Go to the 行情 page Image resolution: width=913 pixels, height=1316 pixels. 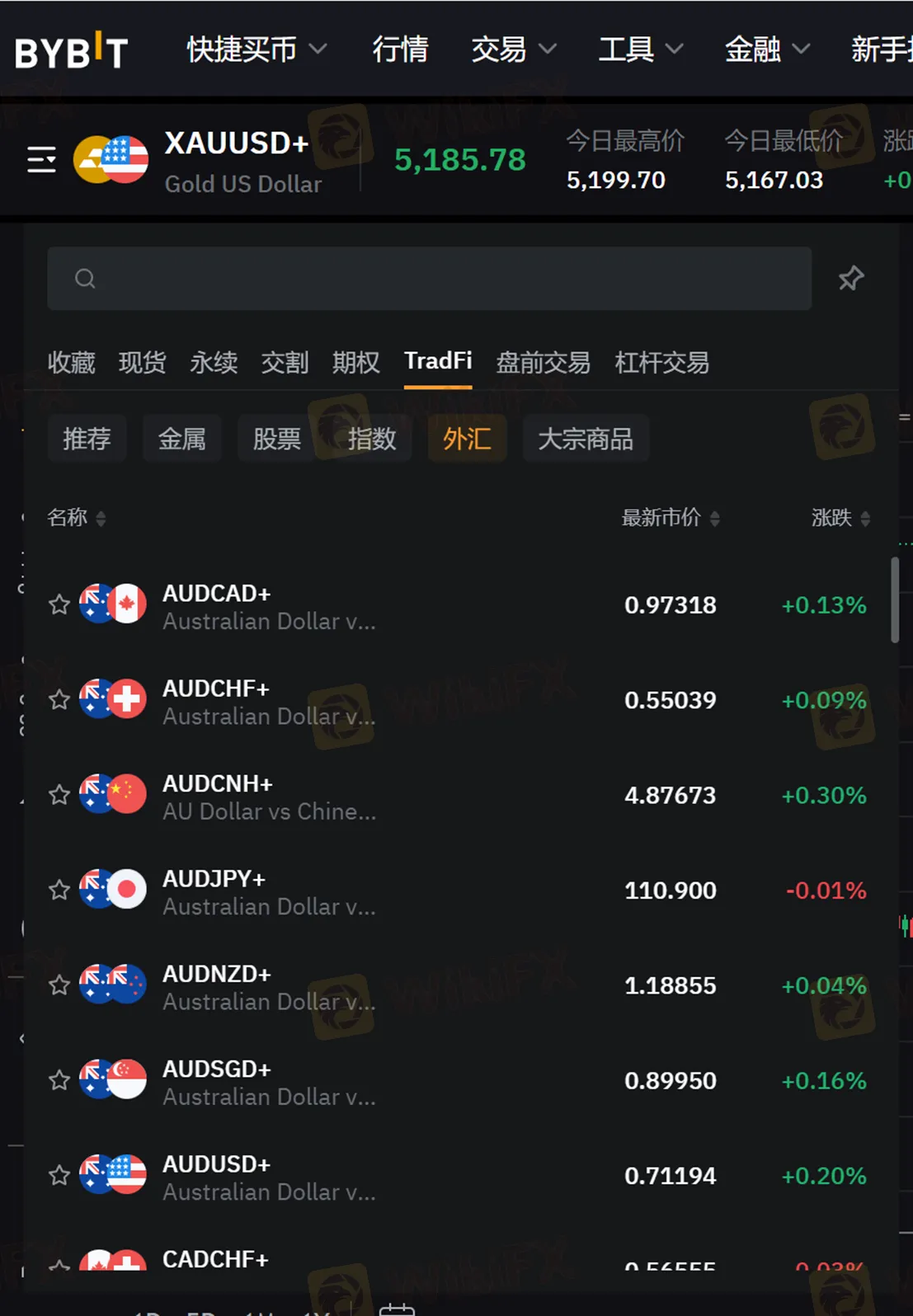[400, 49]
